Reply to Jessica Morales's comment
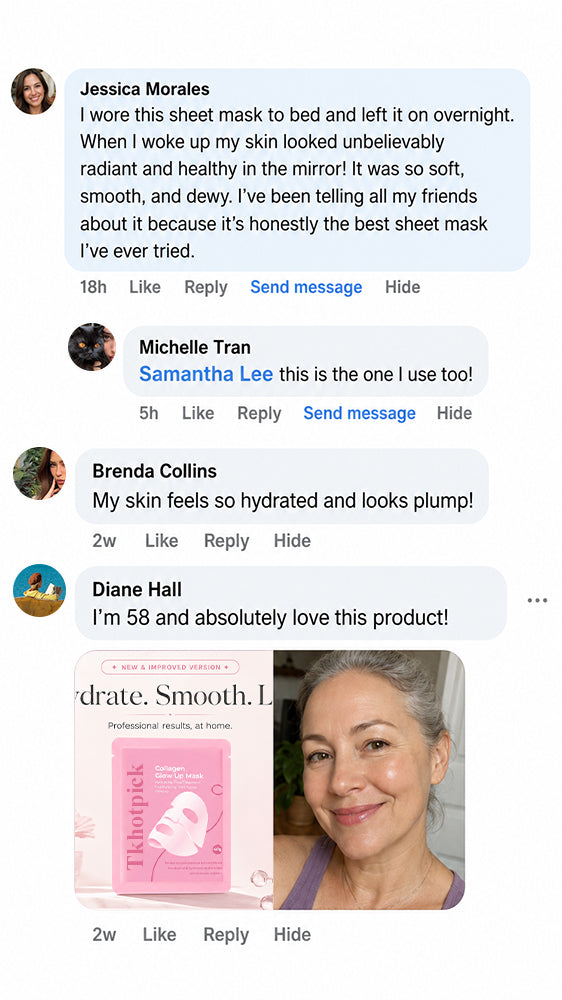Image resolution: width=562 pixels, height=1000 pixels. [205, 287]
